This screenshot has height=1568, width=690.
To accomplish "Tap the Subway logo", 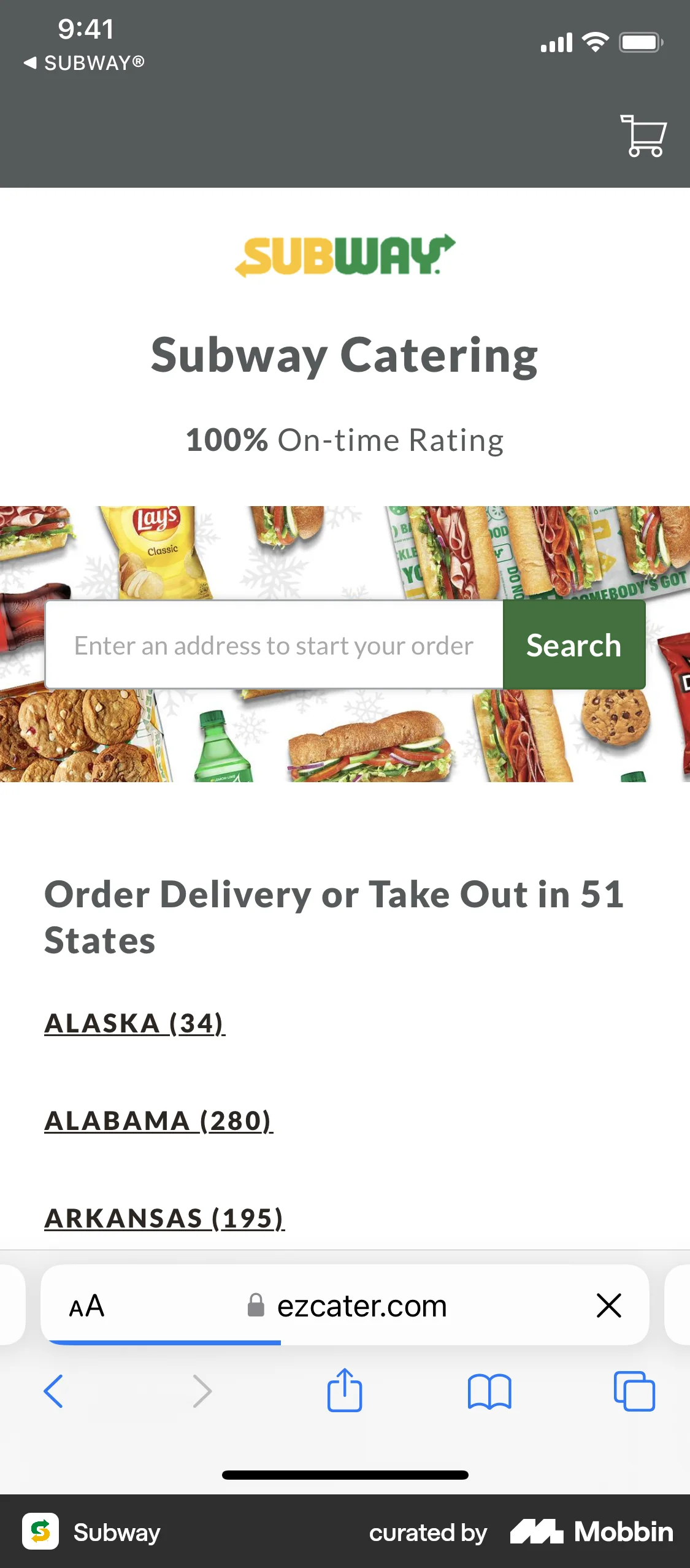I will tap(345, 255).
